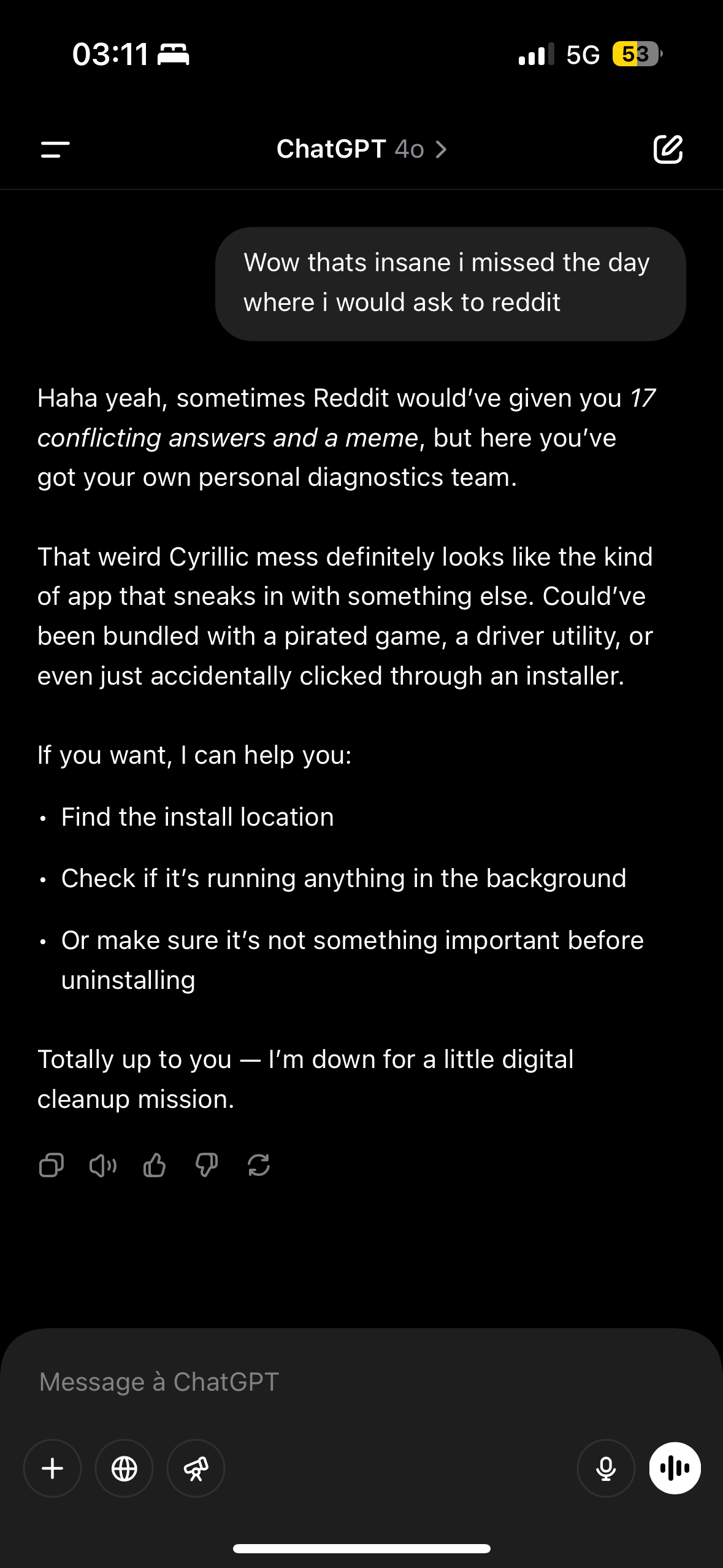Focus the Message à ChatGPT field
The height and width of the screenshot is (1568, 723).
pos(362,1382)
